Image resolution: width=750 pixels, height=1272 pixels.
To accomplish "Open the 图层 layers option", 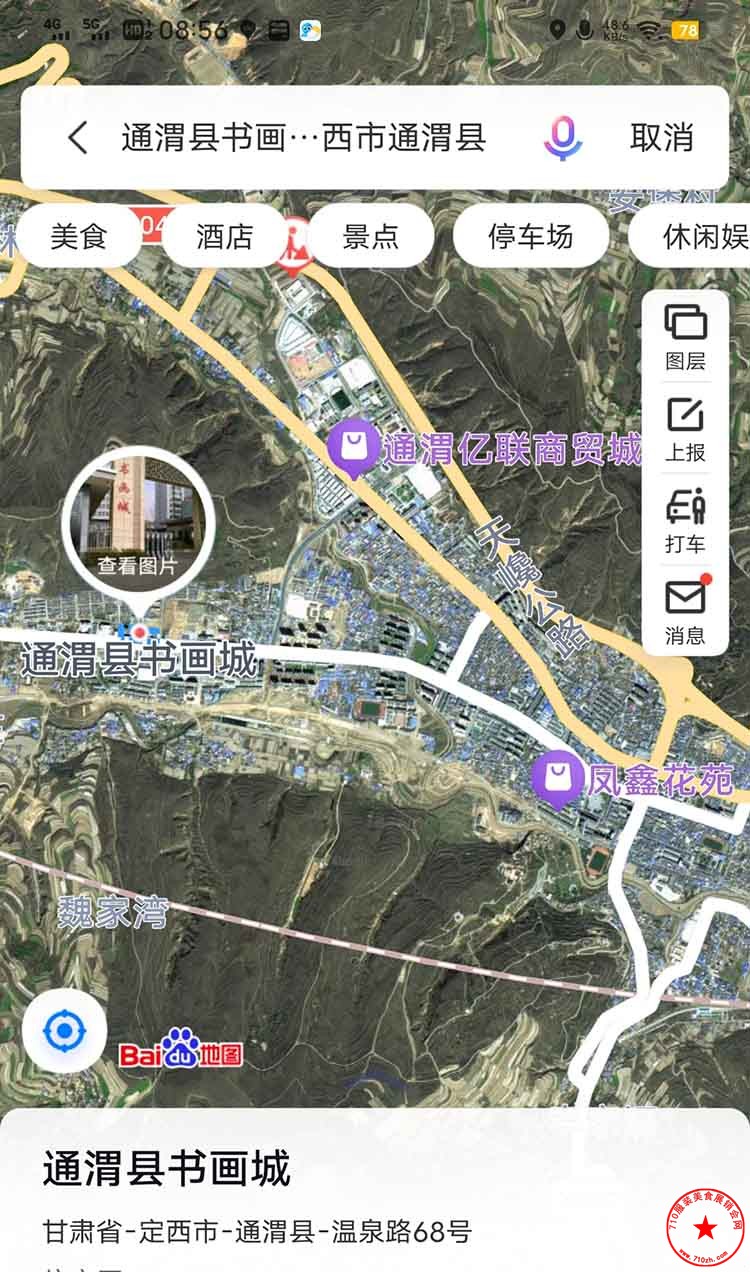I will (685, 337).
